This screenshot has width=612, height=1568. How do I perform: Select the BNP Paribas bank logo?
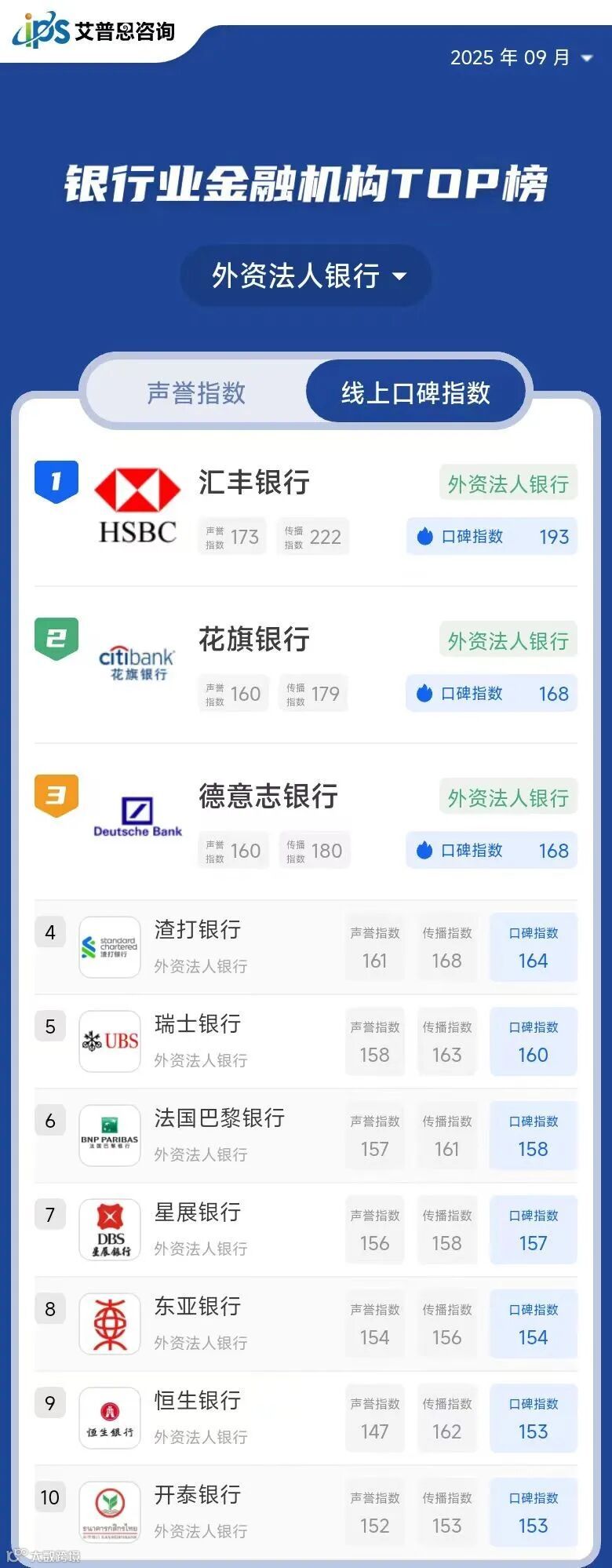(110, 1136)
